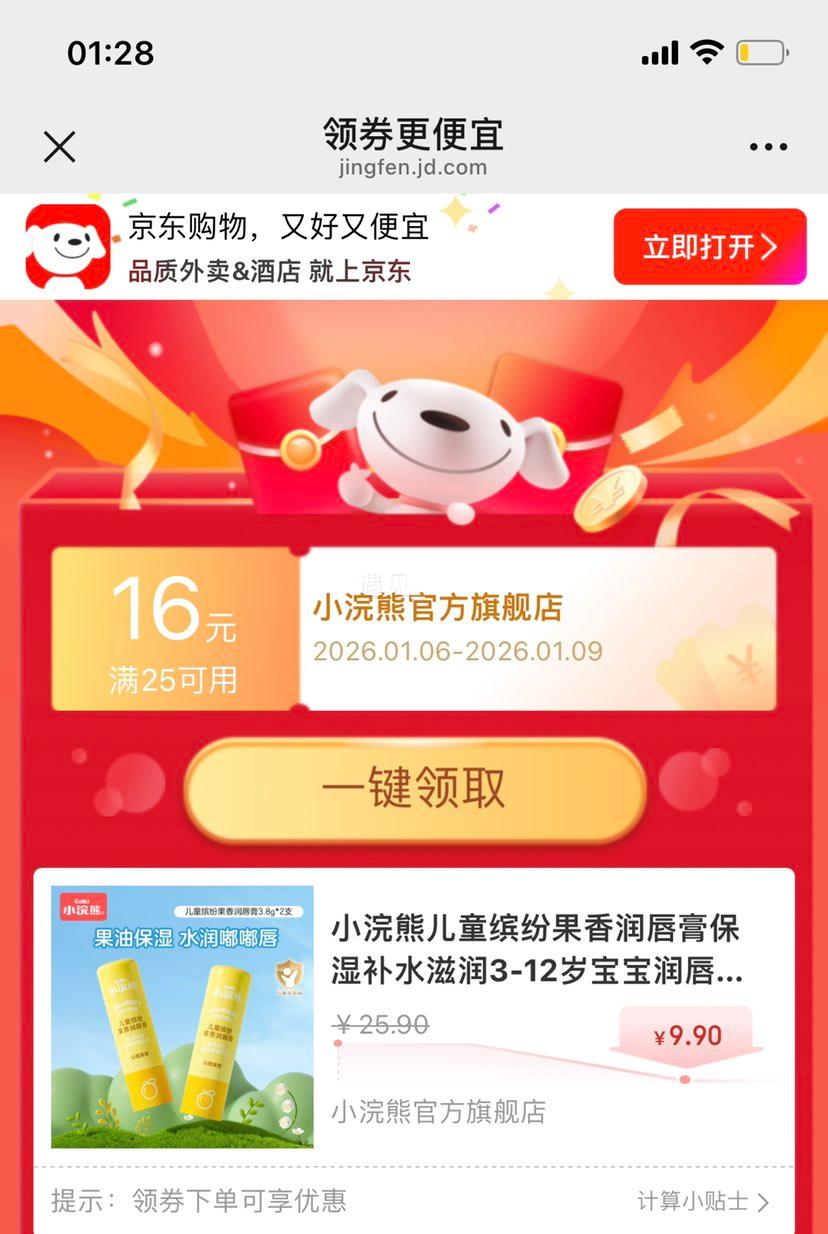Image resolution: width=828 pixels, height=1234 pixels.
Task: Close the page with the X button
Action: point(59,147)
